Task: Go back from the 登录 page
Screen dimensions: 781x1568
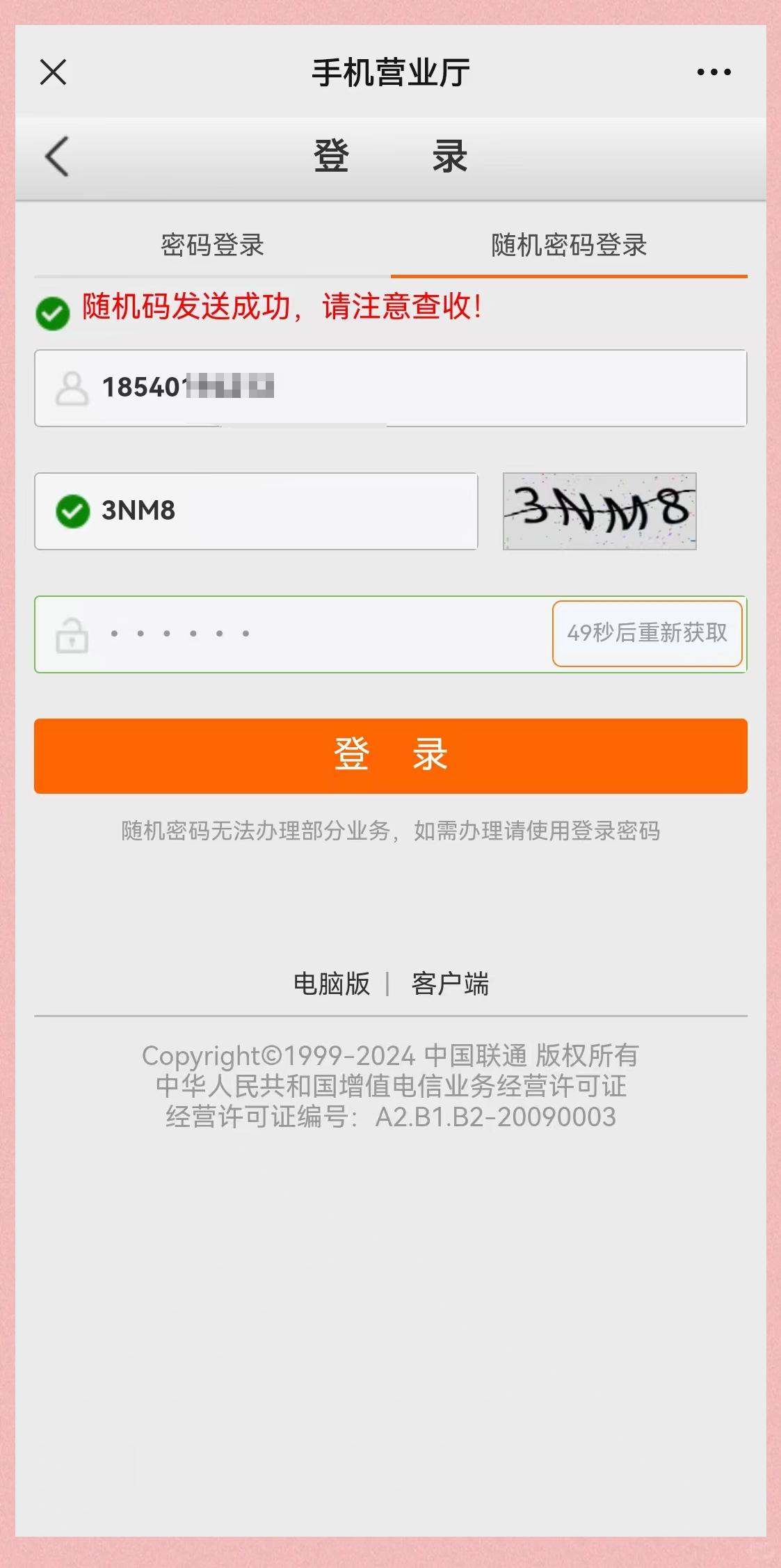Action: 57,157
